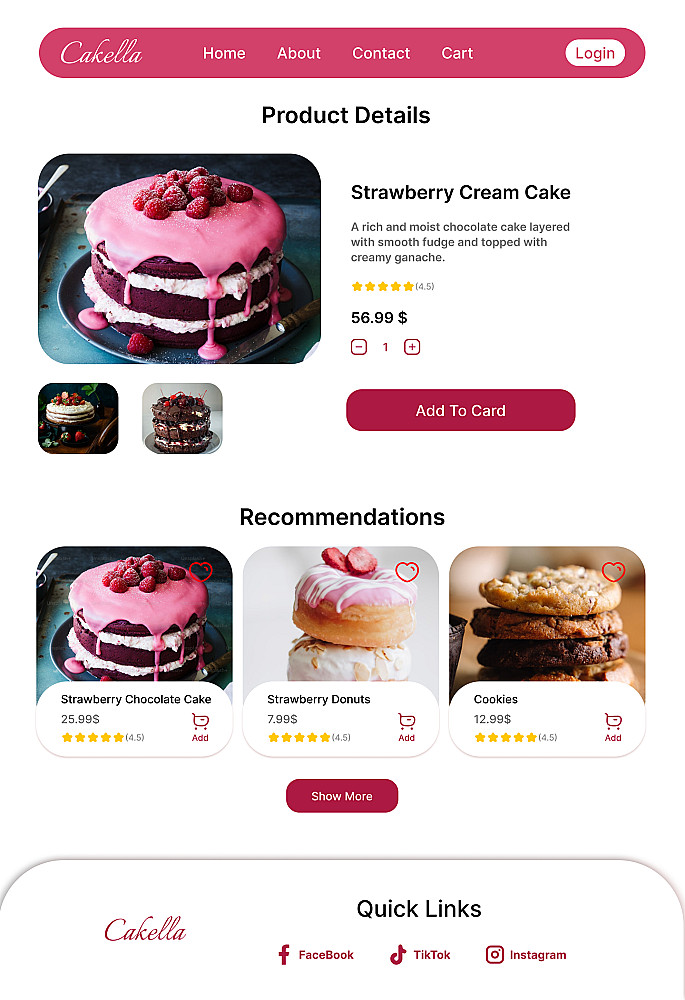685x1000 pixels.
Task: Go to the About page
Action: [299, 53]
